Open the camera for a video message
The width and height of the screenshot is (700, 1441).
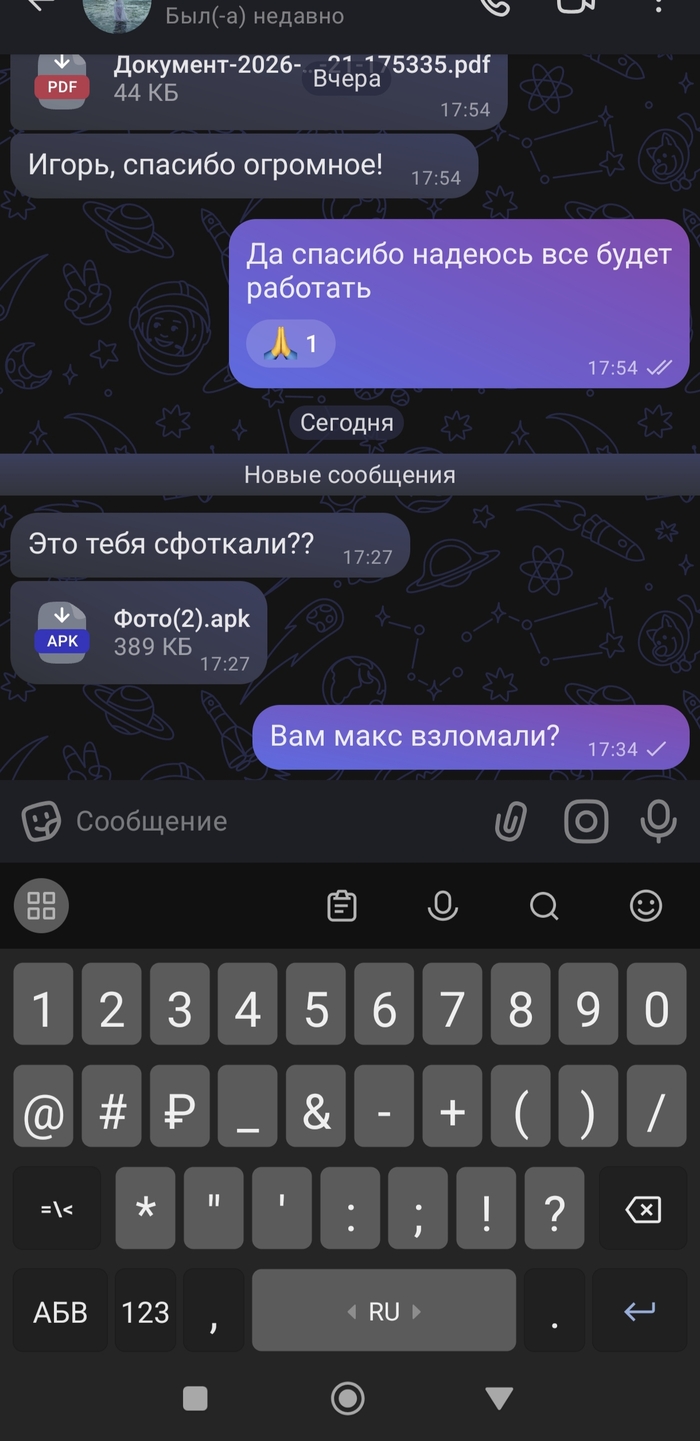[x=586, y=821]
